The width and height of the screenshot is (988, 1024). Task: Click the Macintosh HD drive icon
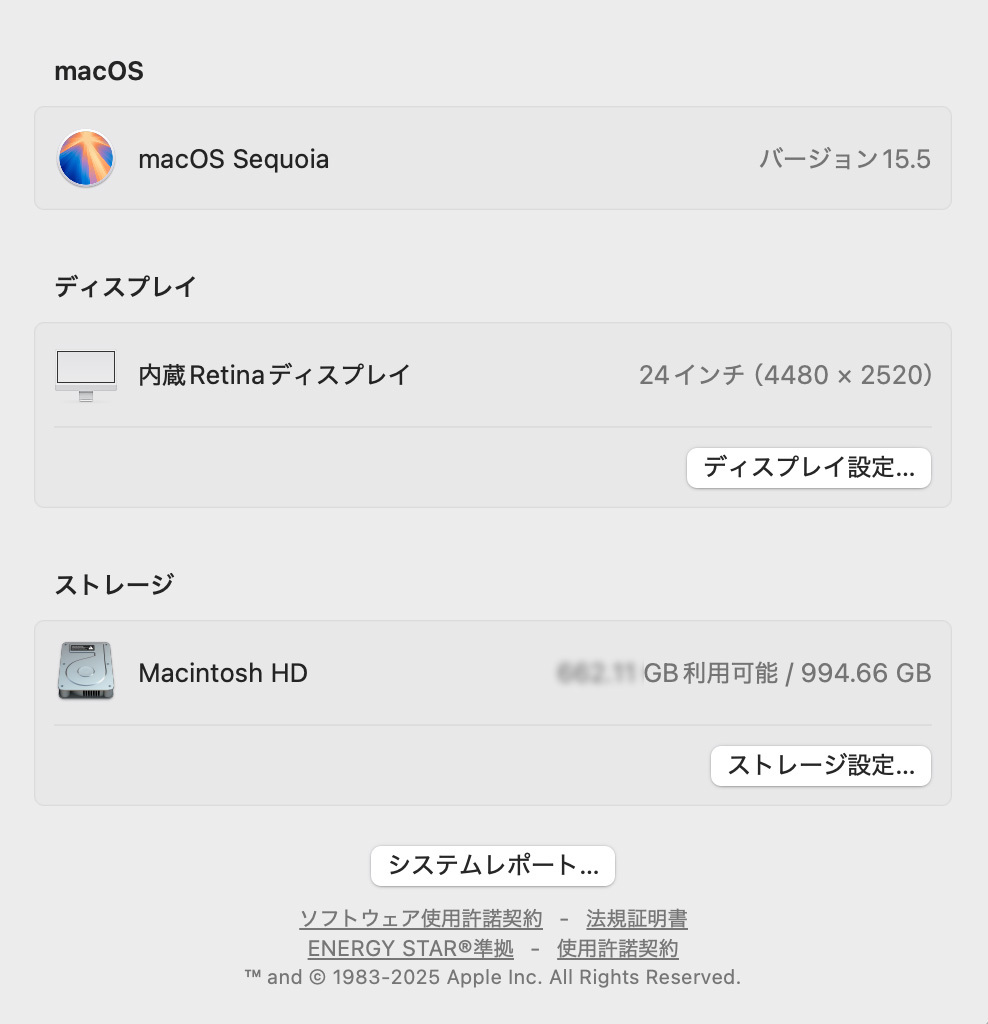coord(86,672)
